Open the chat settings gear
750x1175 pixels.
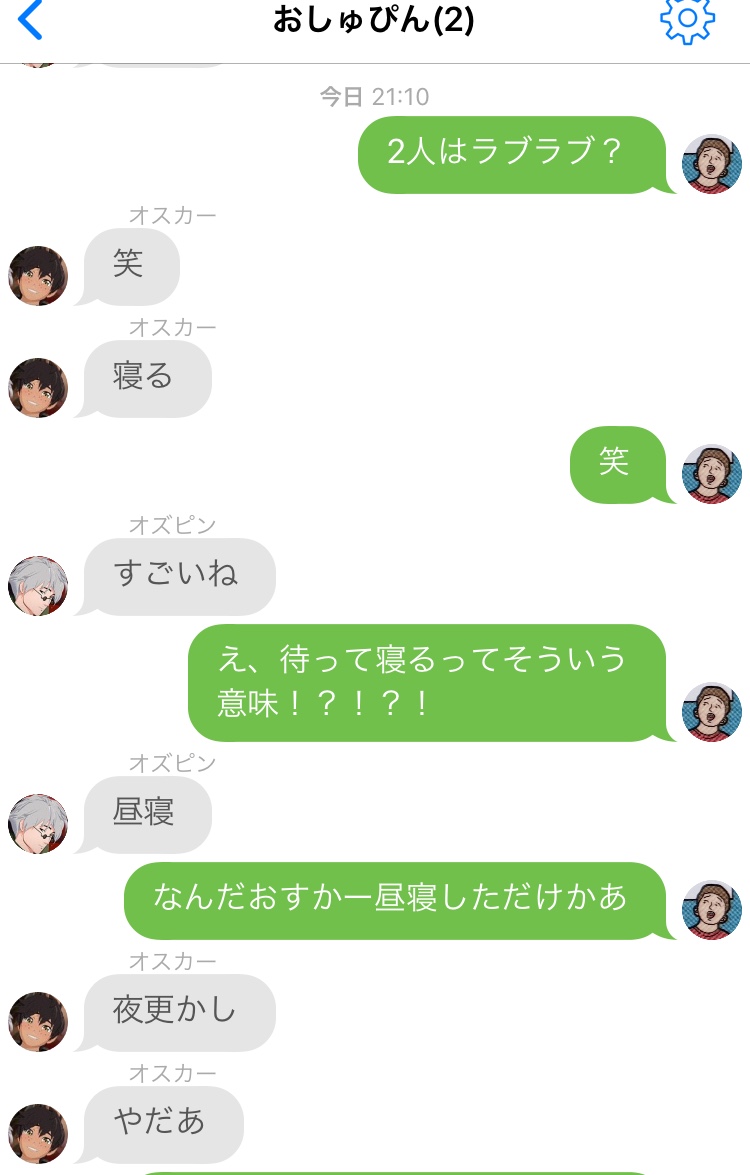(688, 20)
